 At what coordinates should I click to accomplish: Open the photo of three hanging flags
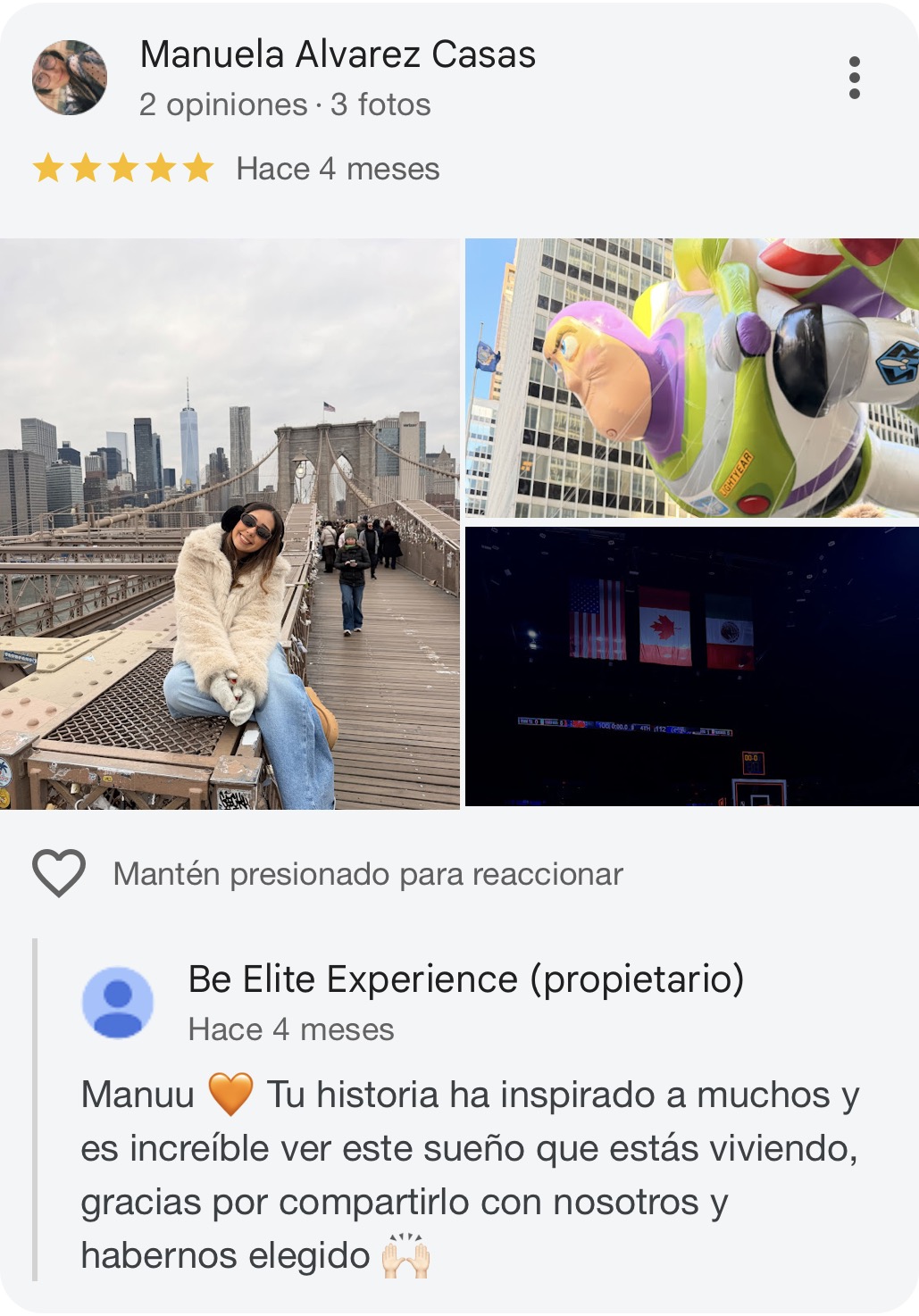point(692,666)
